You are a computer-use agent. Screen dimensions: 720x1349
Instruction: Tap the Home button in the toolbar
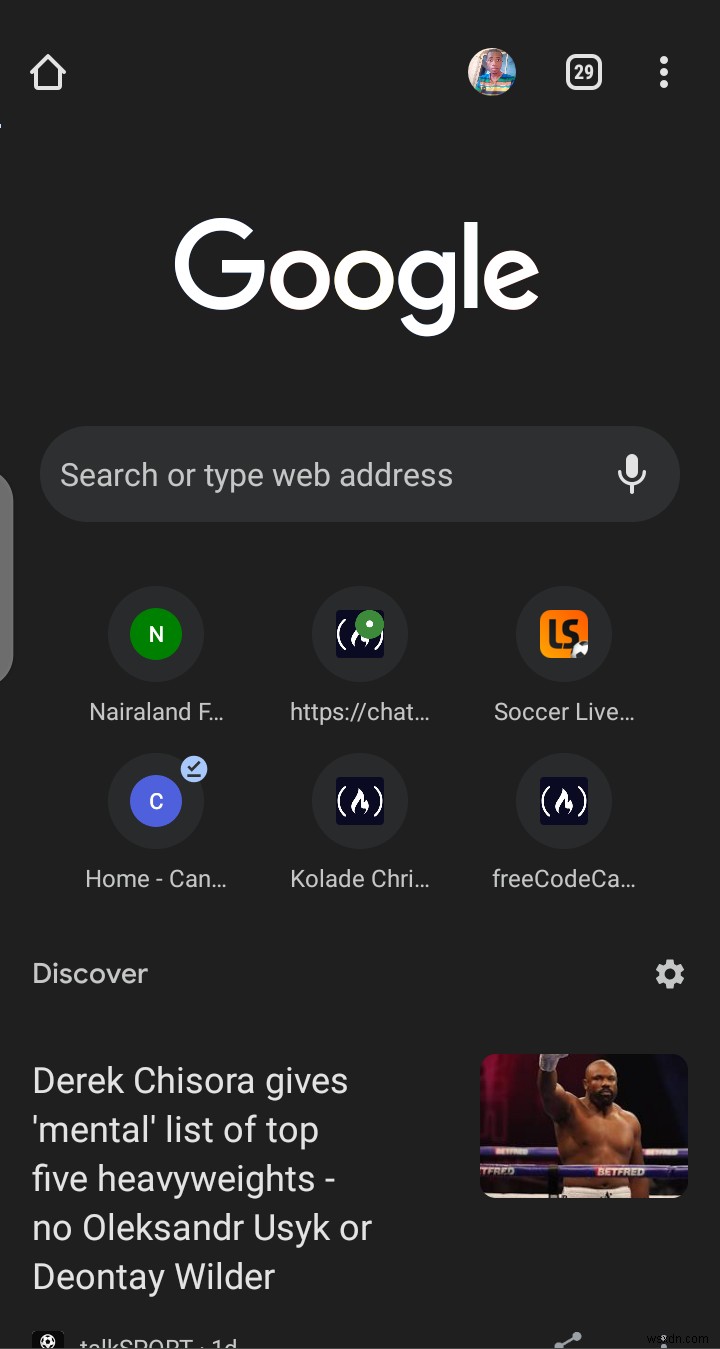[47, 71]
